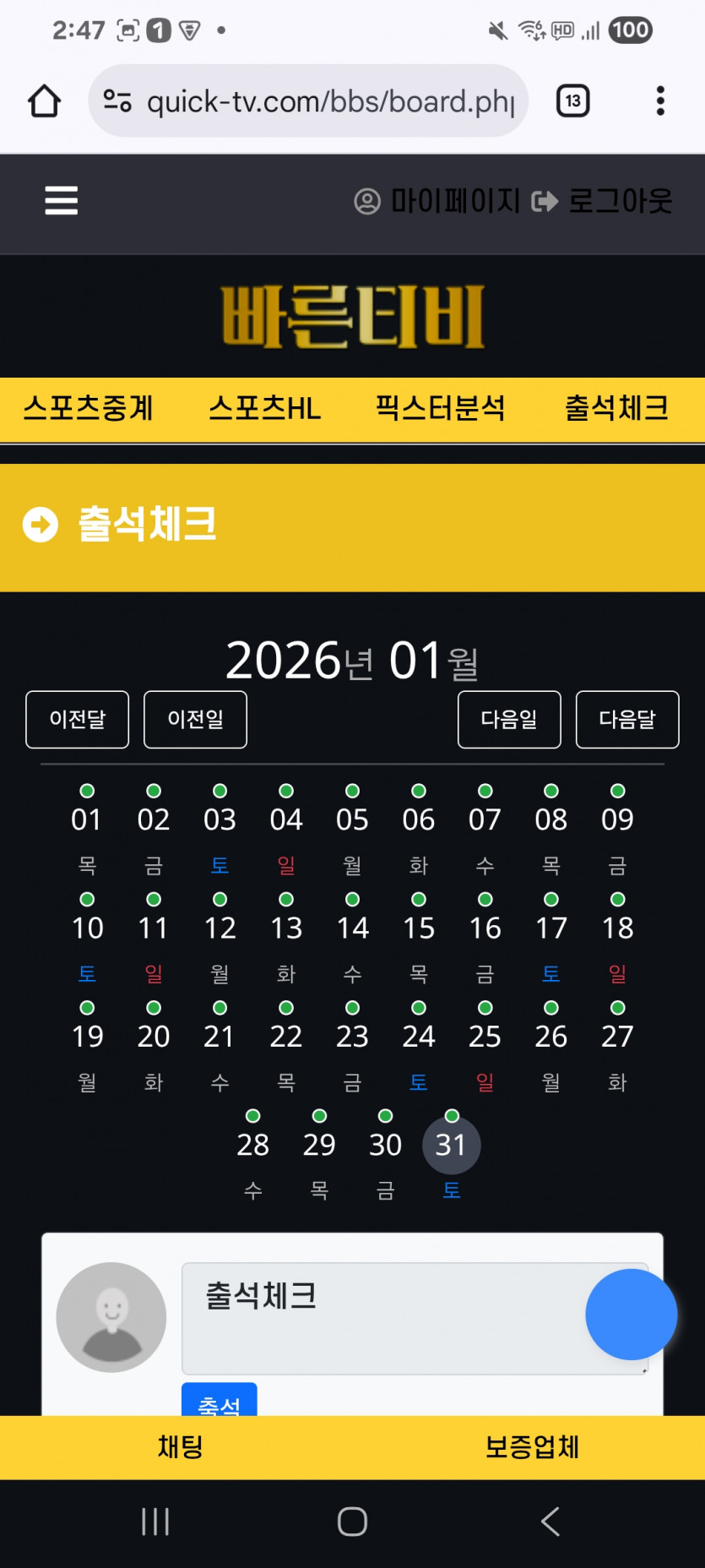Open the 출석체크 navigation tab
This screenshot has width=705, height=1568.
click(616, 409)
